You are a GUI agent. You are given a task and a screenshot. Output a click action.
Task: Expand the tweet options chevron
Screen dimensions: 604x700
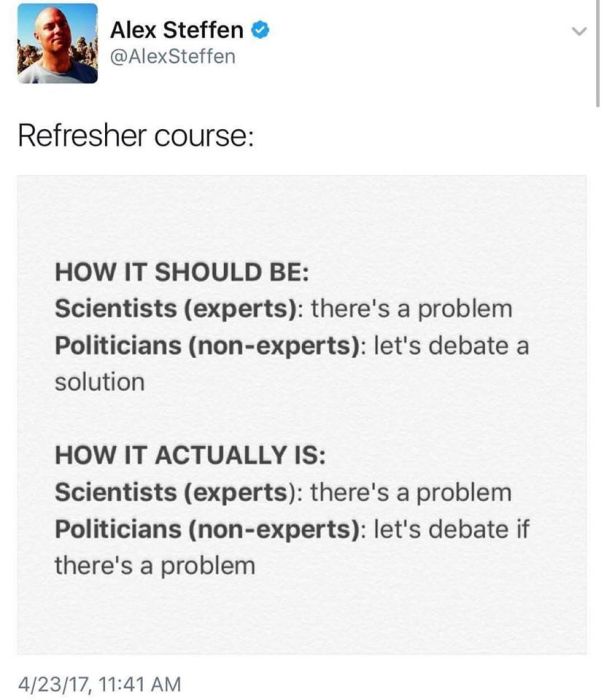(x=577, y=33)
